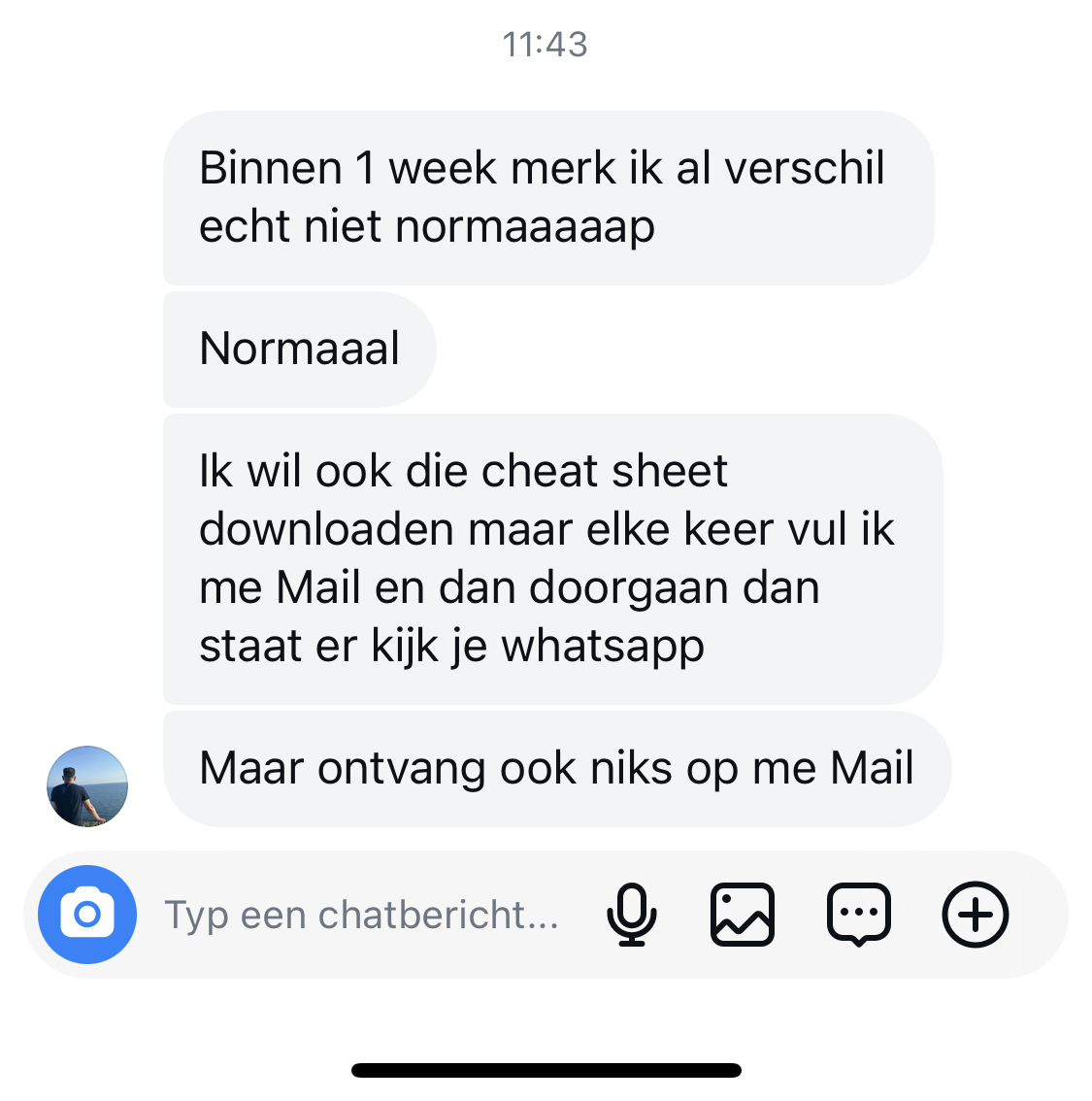Open the speech-bubble icon in the chat bar
Image resolution: width=1092 pixels, height=1101 pixels.
(859, 915)
